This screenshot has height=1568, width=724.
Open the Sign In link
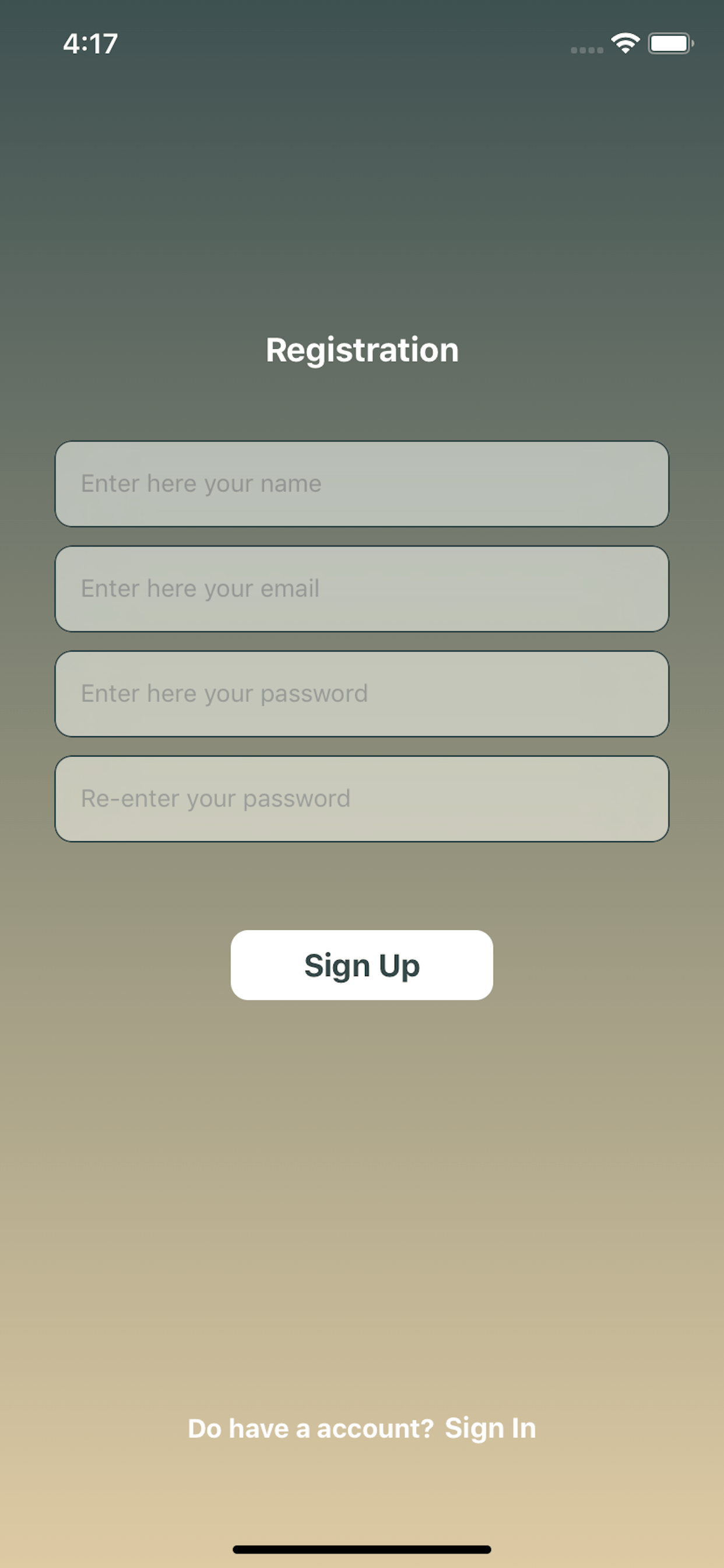click(x=490, y=1428)
